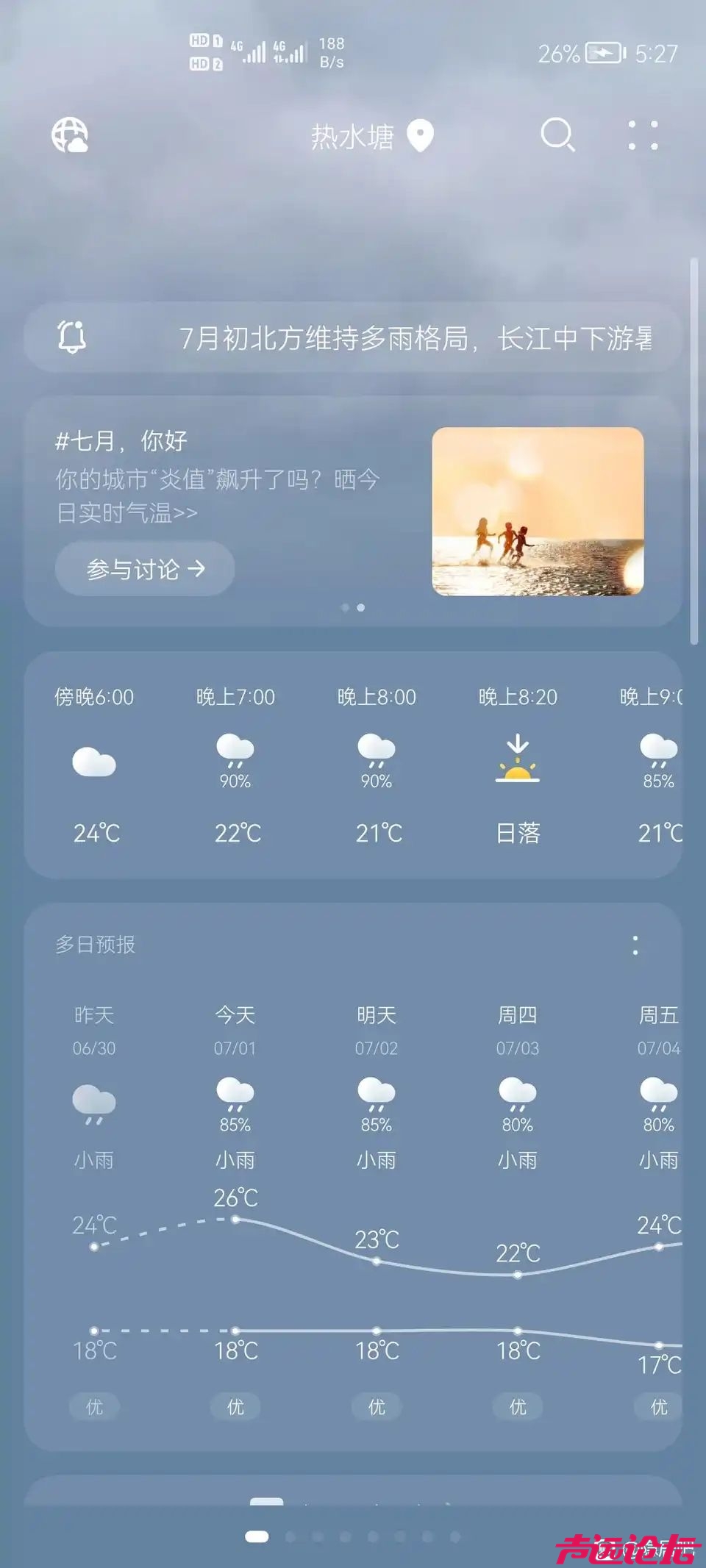Open the four-dot menu at top right

[x=643, y=136]
